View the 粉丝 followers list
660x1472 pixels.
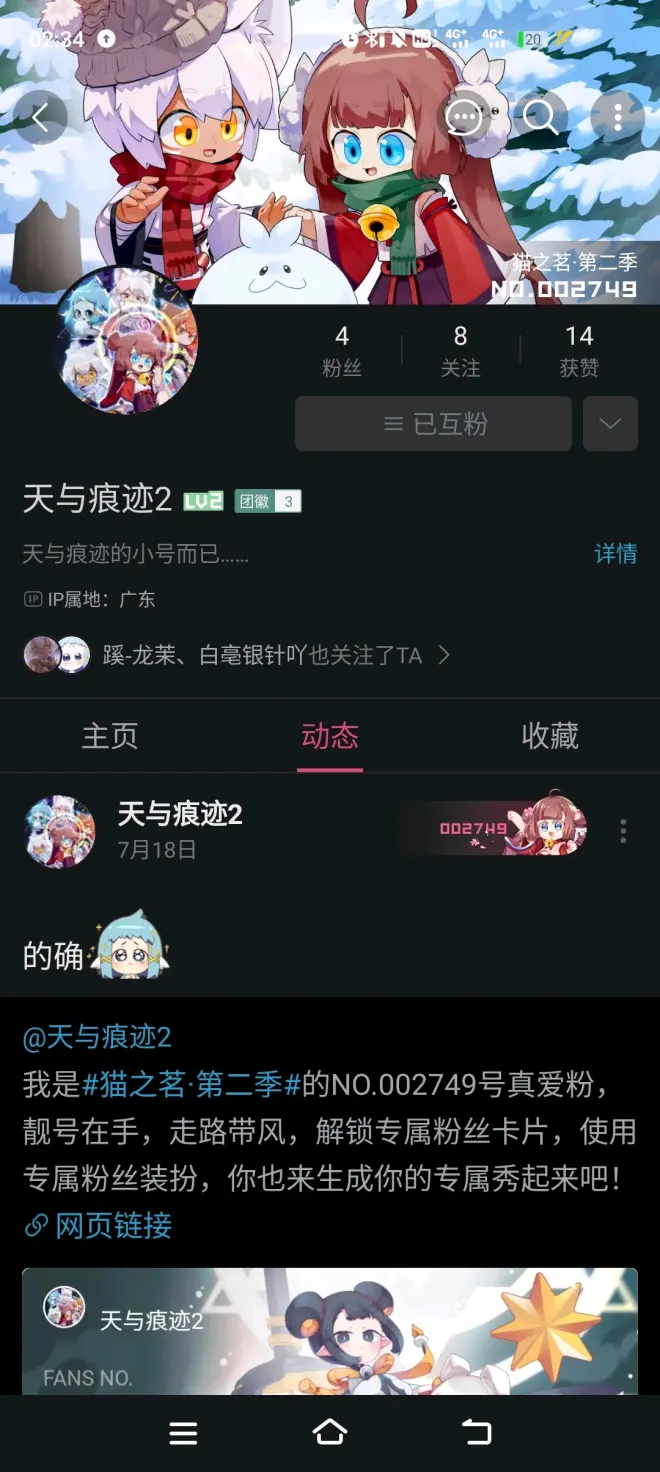342,351
